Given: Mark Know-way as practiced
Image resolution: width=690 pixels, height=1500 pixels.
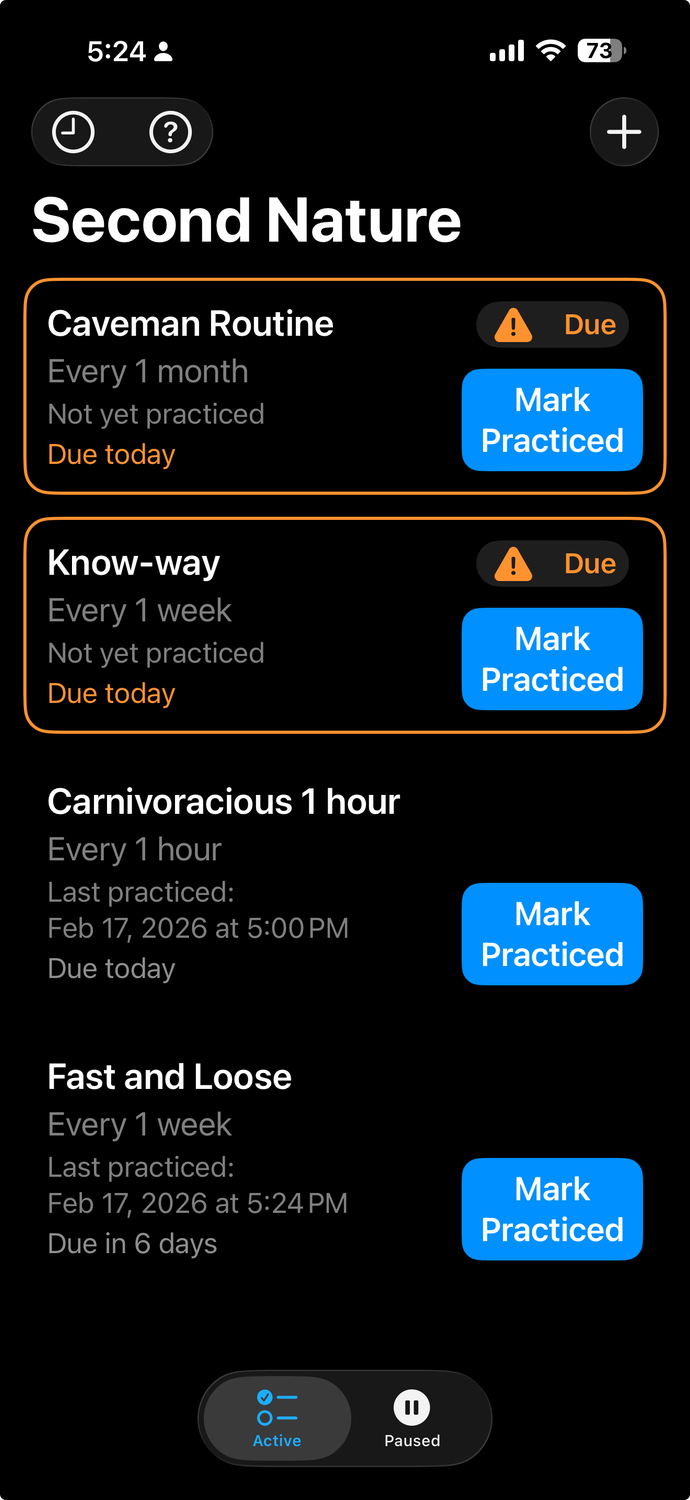Looking at the screenshot, I should (552, 659).
